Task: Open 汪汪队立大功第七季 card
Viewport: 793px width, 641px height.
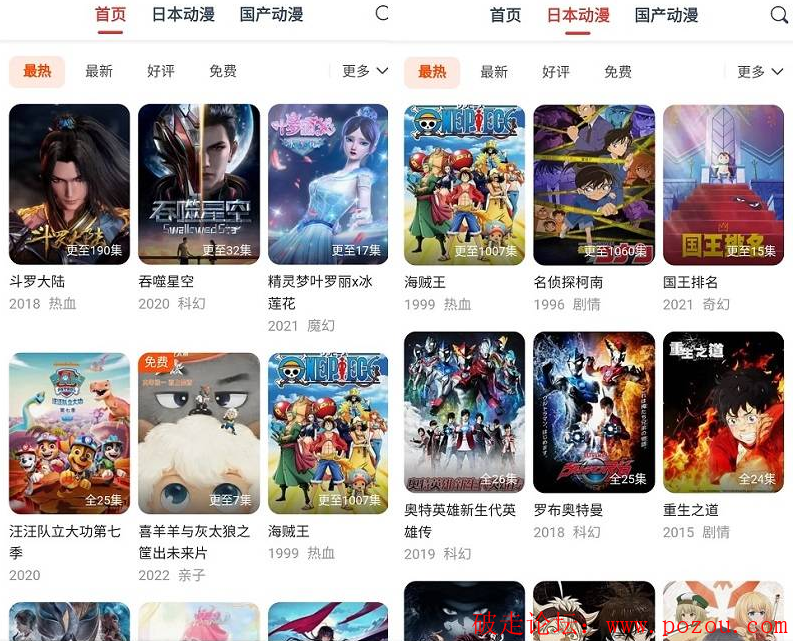Action: click(x=69, y=433)
